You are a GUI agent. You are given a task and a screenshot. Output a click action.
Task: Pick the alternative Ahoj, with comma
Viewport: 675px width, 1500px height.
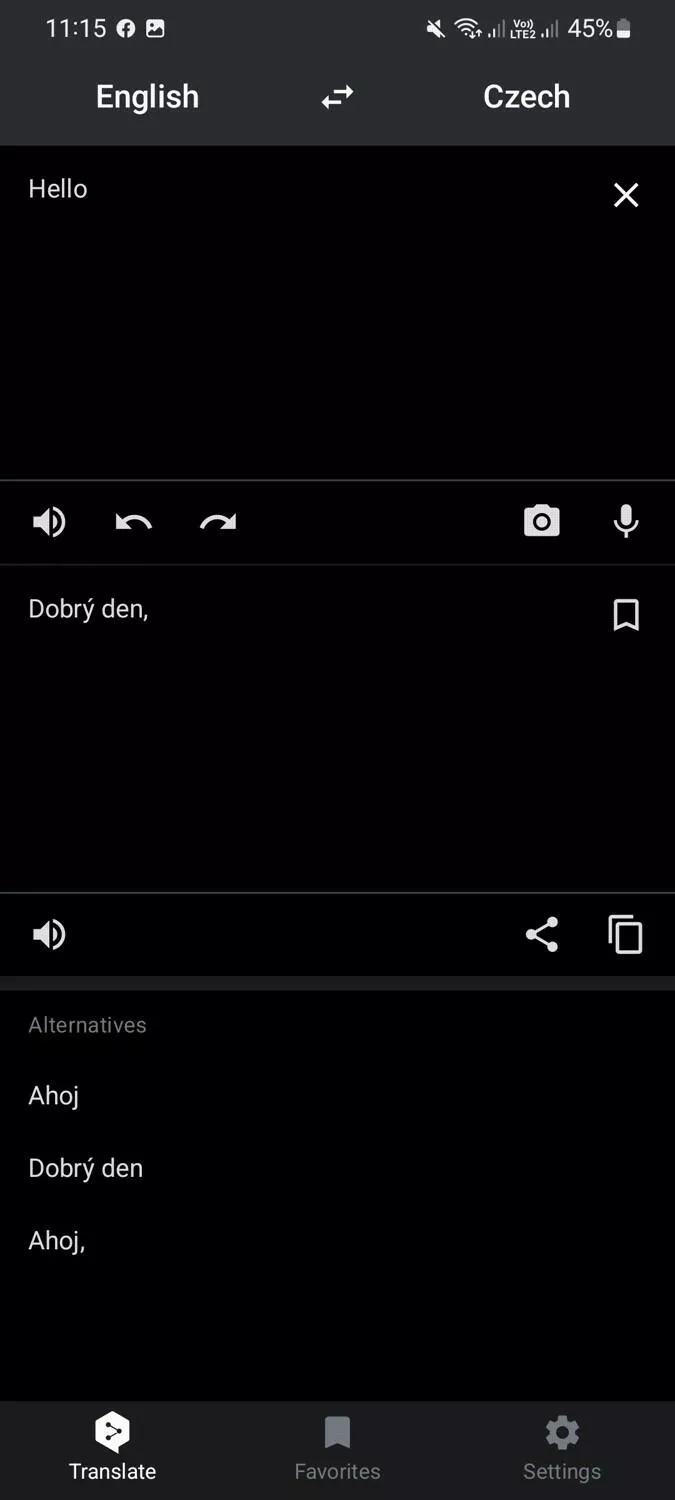57,1241
